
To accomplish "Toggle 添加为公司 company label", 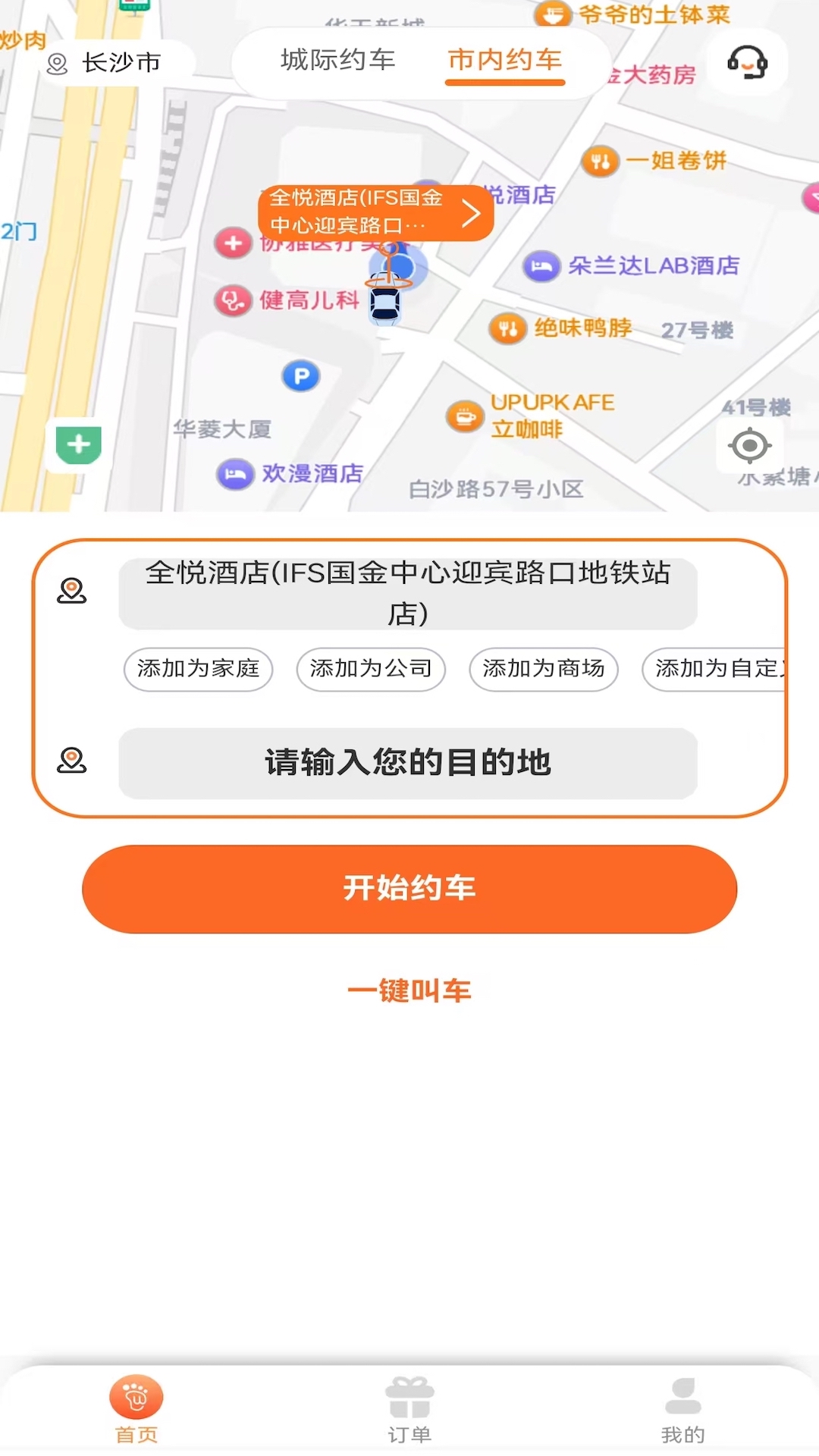I will pyautogui.click(x=370, y=670).
